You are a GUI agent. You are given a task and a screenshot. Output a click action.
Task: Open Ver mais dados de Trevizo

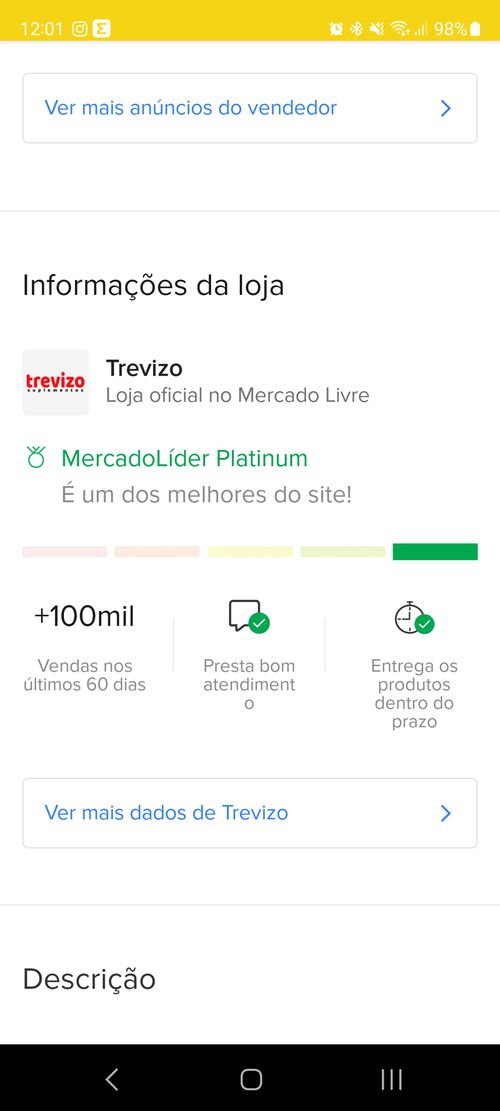[249, 813]
